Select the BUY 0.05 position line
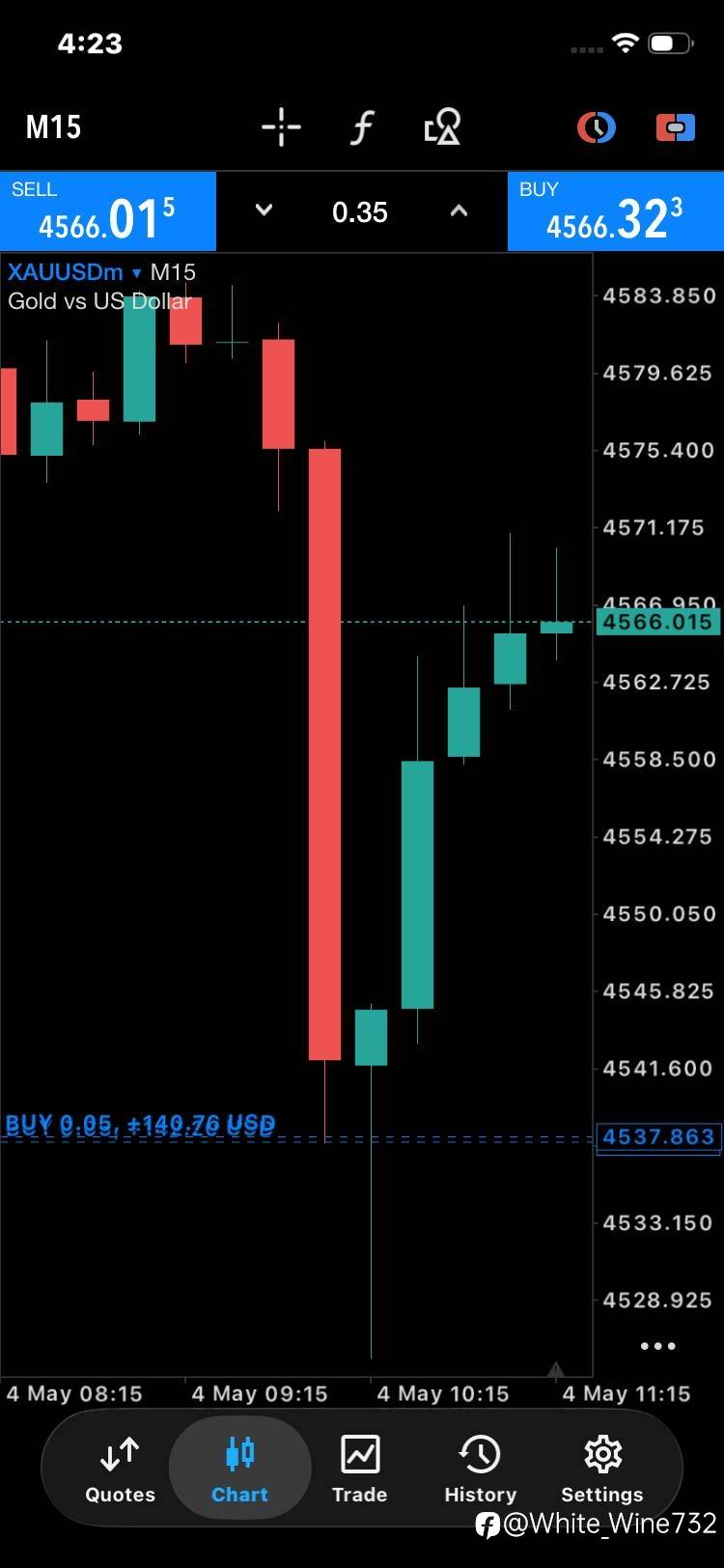724x1568 pixels. coord(141,1125)
